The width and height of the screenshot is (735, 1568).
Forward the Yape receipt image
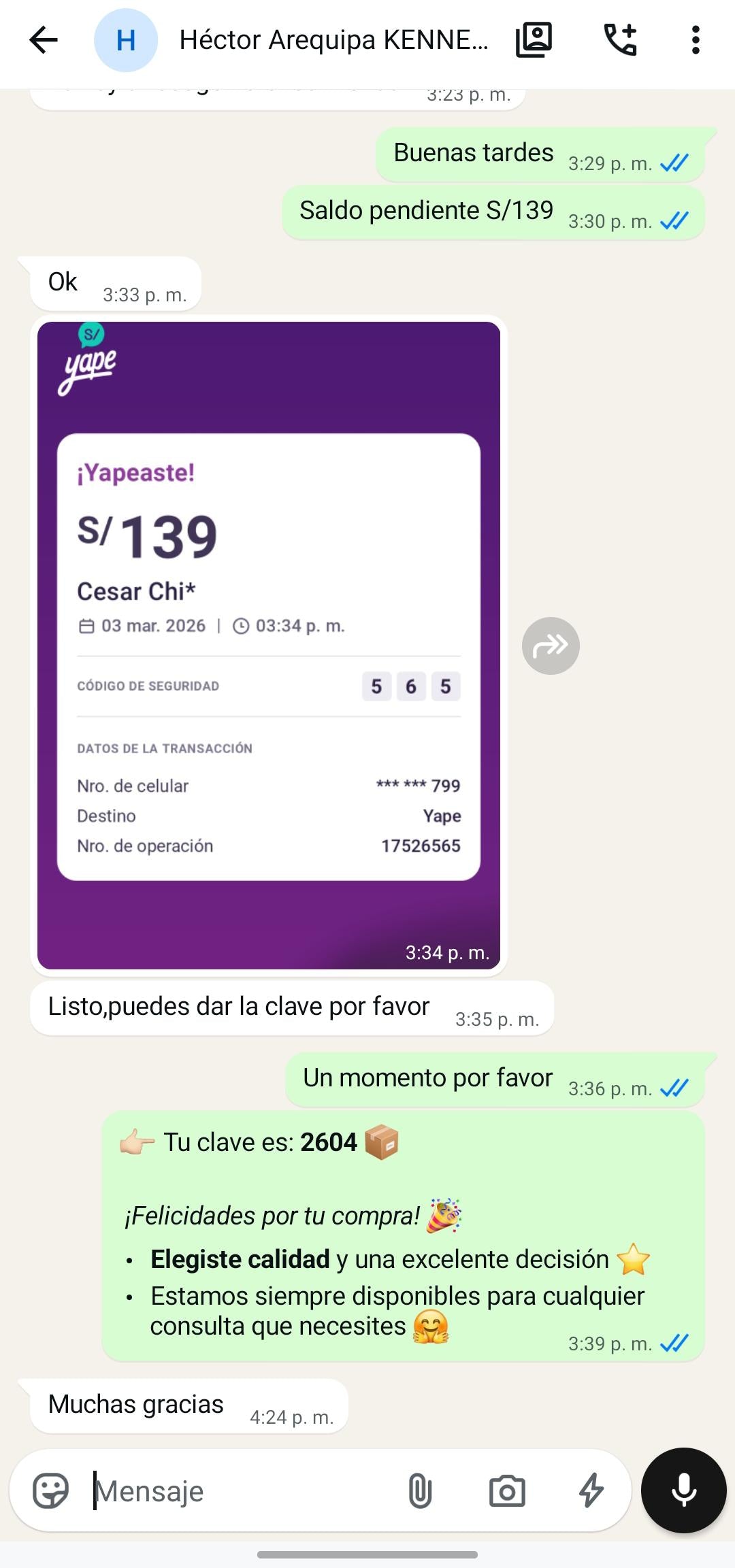[550, 646]
